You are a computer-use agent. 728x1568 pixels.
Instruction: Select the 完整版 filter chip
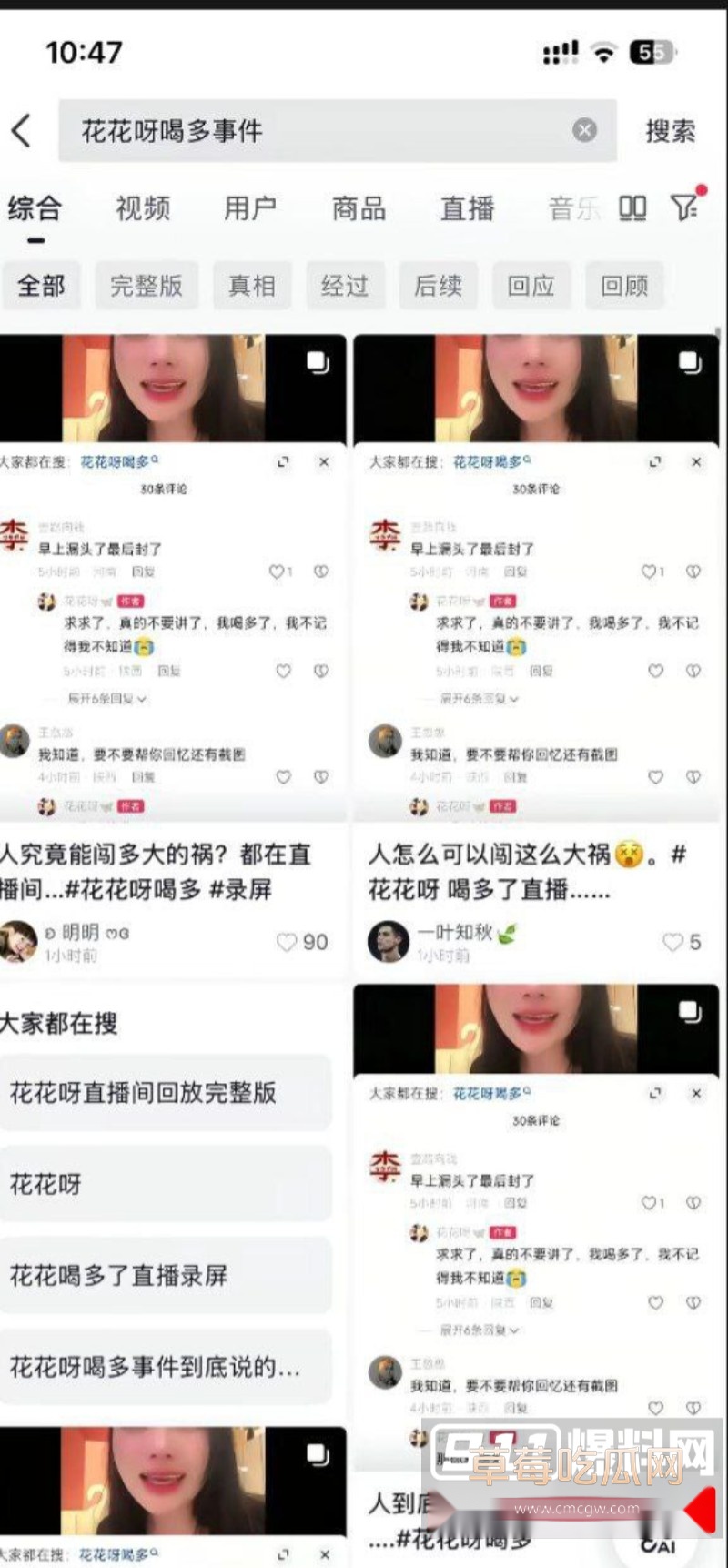click(147, 286)
